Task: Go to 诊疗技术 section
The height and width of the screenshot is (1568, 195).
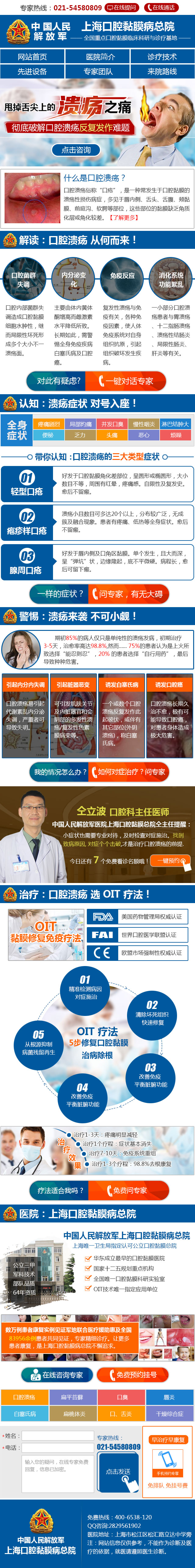Action: (162, 57)
